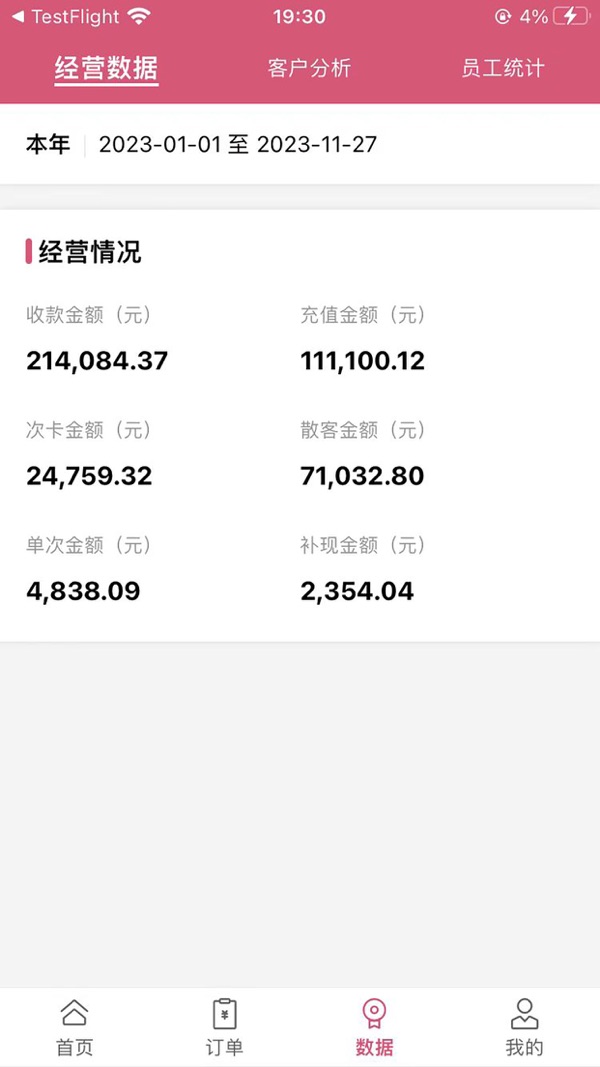Open the 员工统计 tab
This screenshot has height=1067, width=600.
(502, 68)
